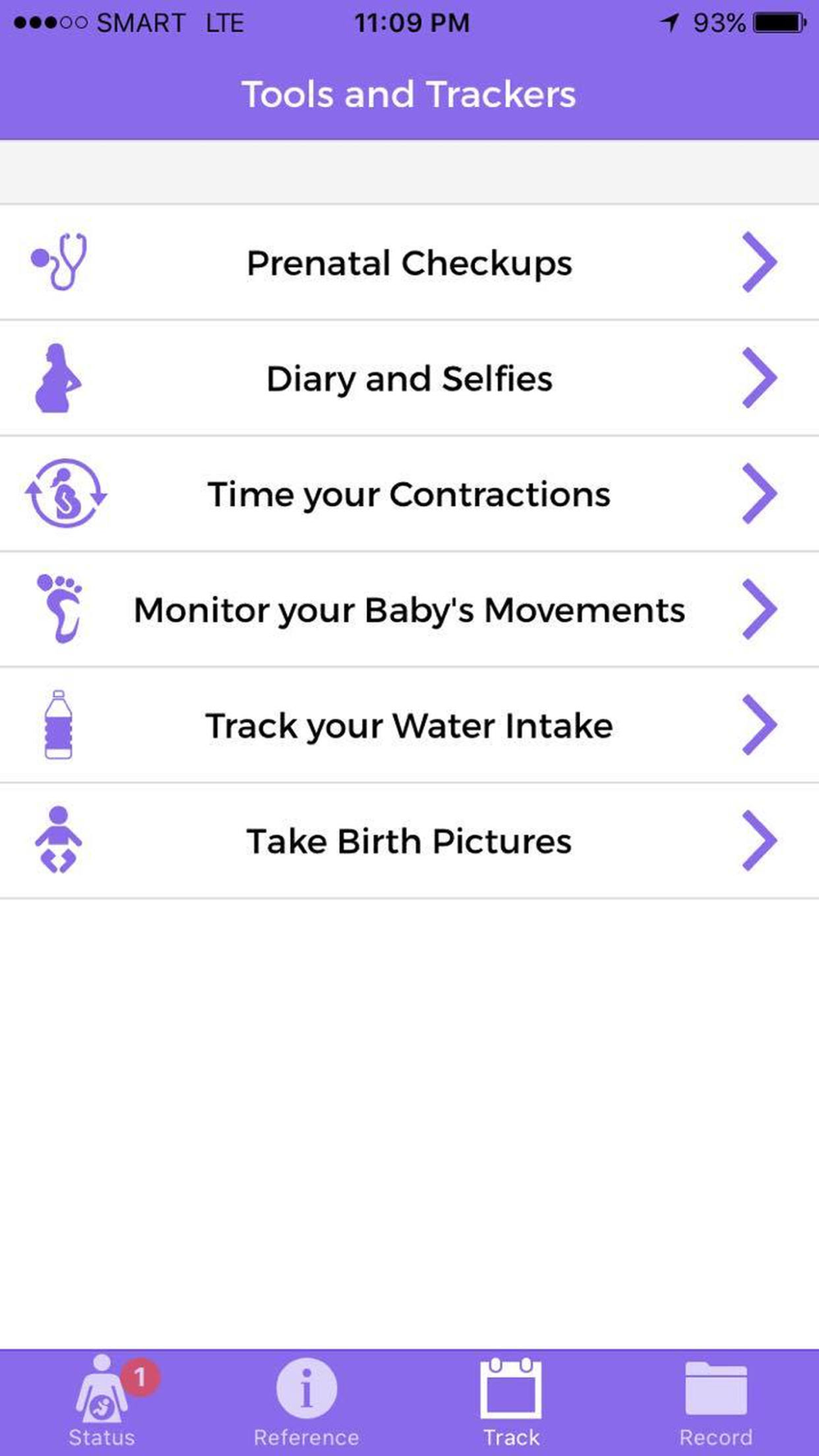Open Track your Water Intake
The width and height of the screenshot is (819, 1456).
(409, 725)
